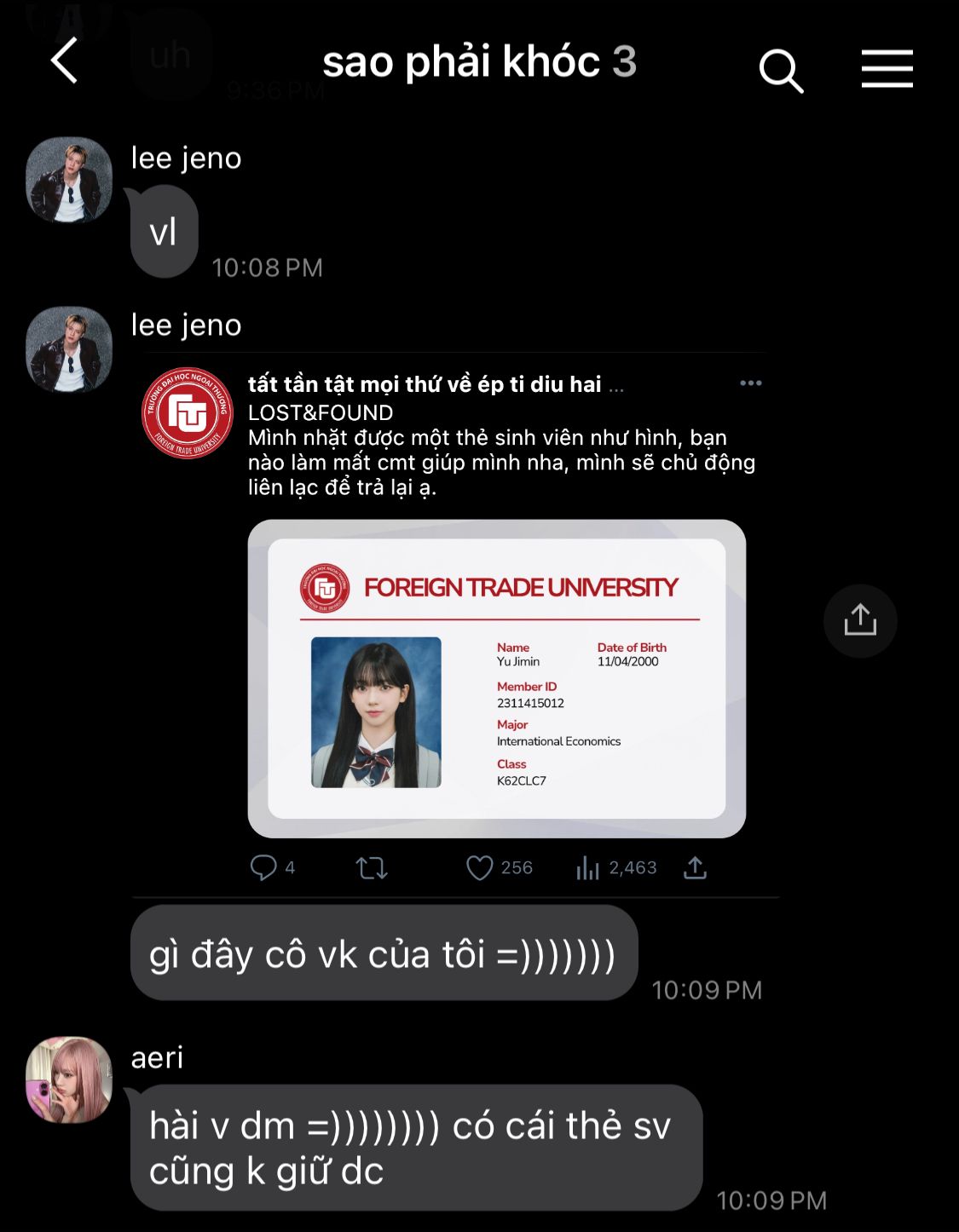Share the Lost&Found post lee jeno sent
The width and height of the screenshot is (959, 1232).
tap(860, 620)
